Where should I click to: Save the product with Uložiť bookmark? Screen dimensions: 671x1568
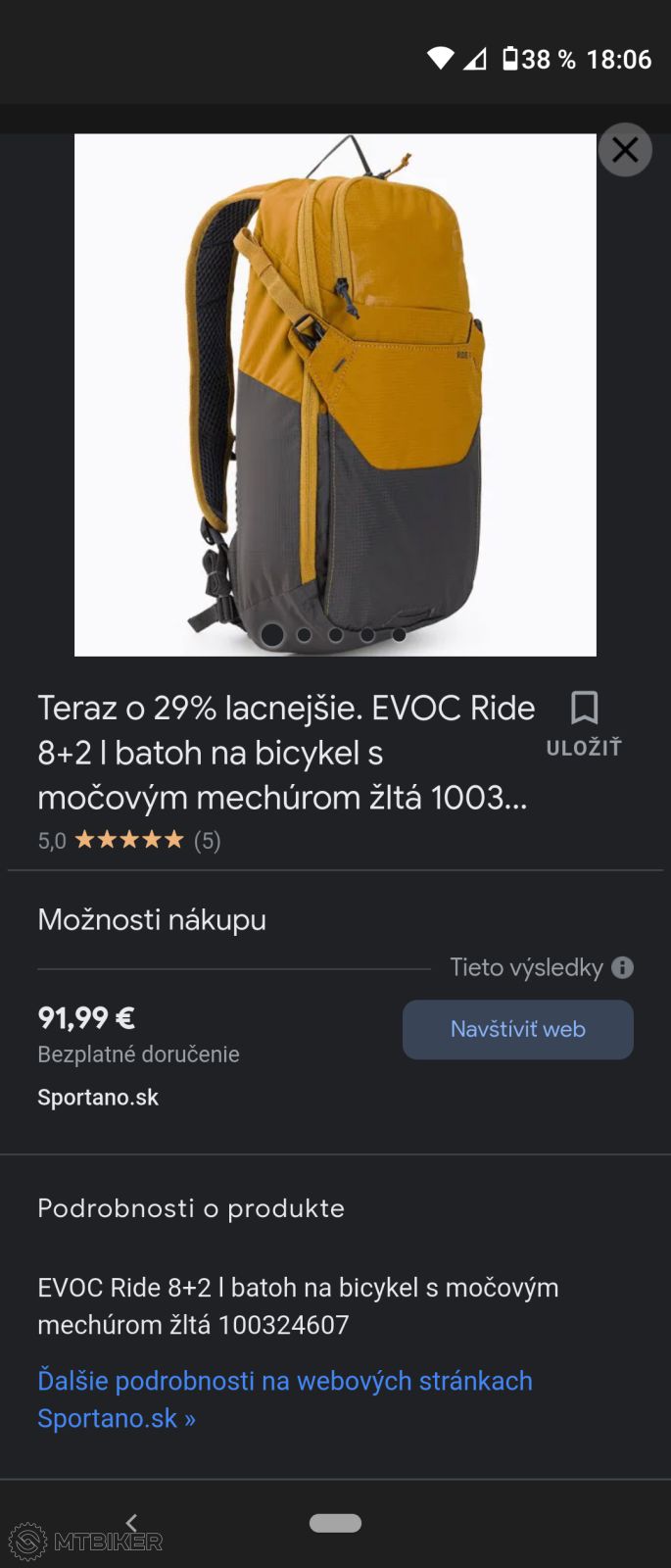(x=584, y=722)
